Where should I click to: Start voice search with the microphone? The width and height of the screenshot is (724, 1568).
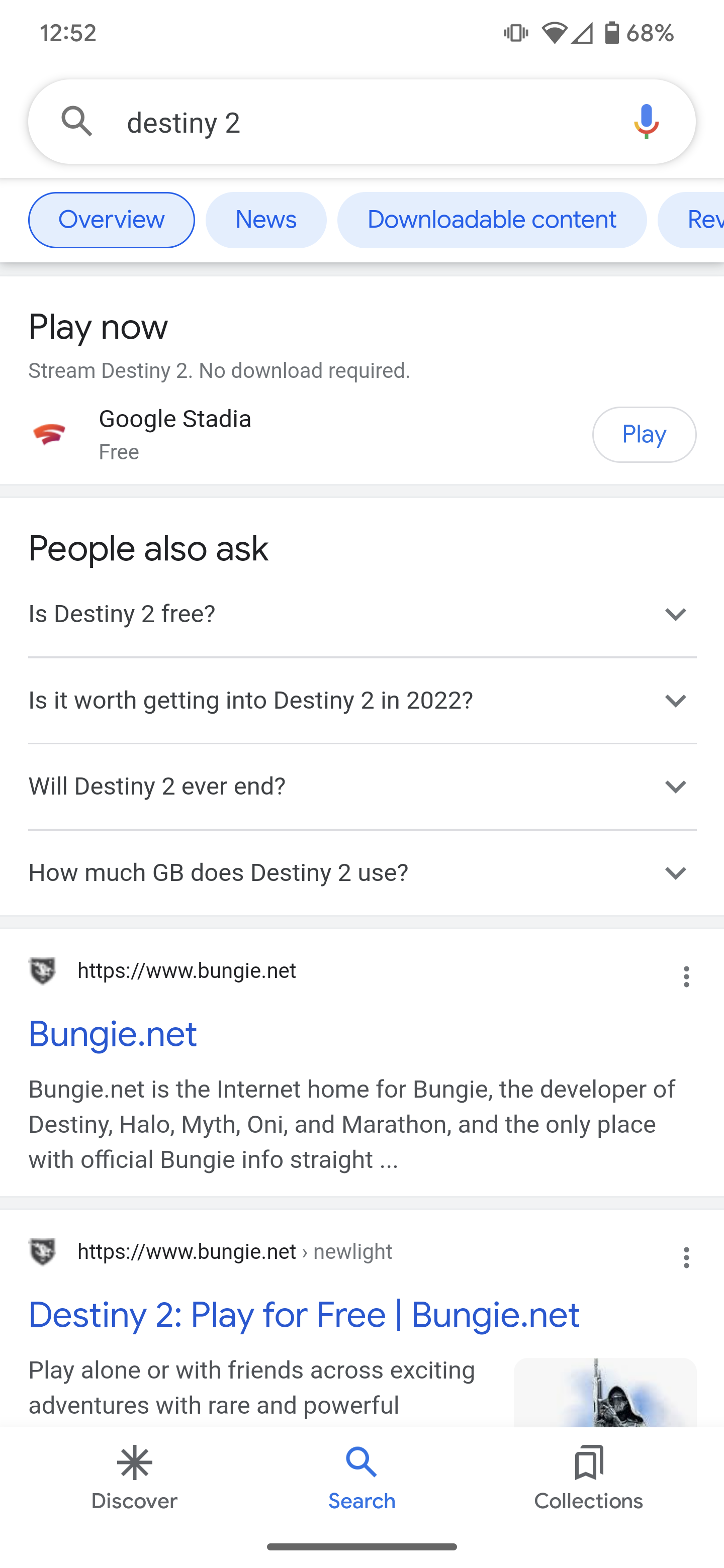point(646,121)
